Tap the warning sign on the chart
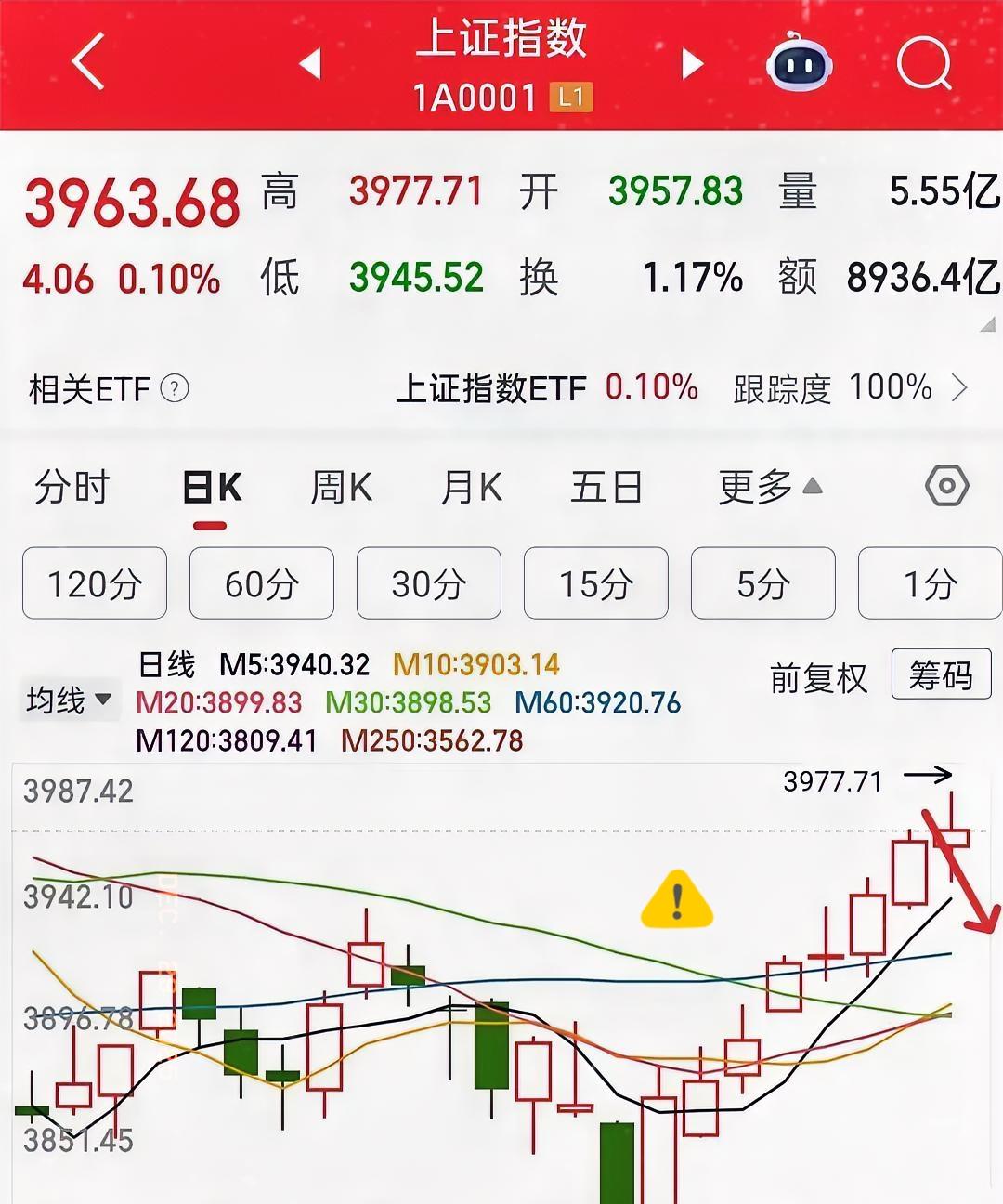 [679, 897]
